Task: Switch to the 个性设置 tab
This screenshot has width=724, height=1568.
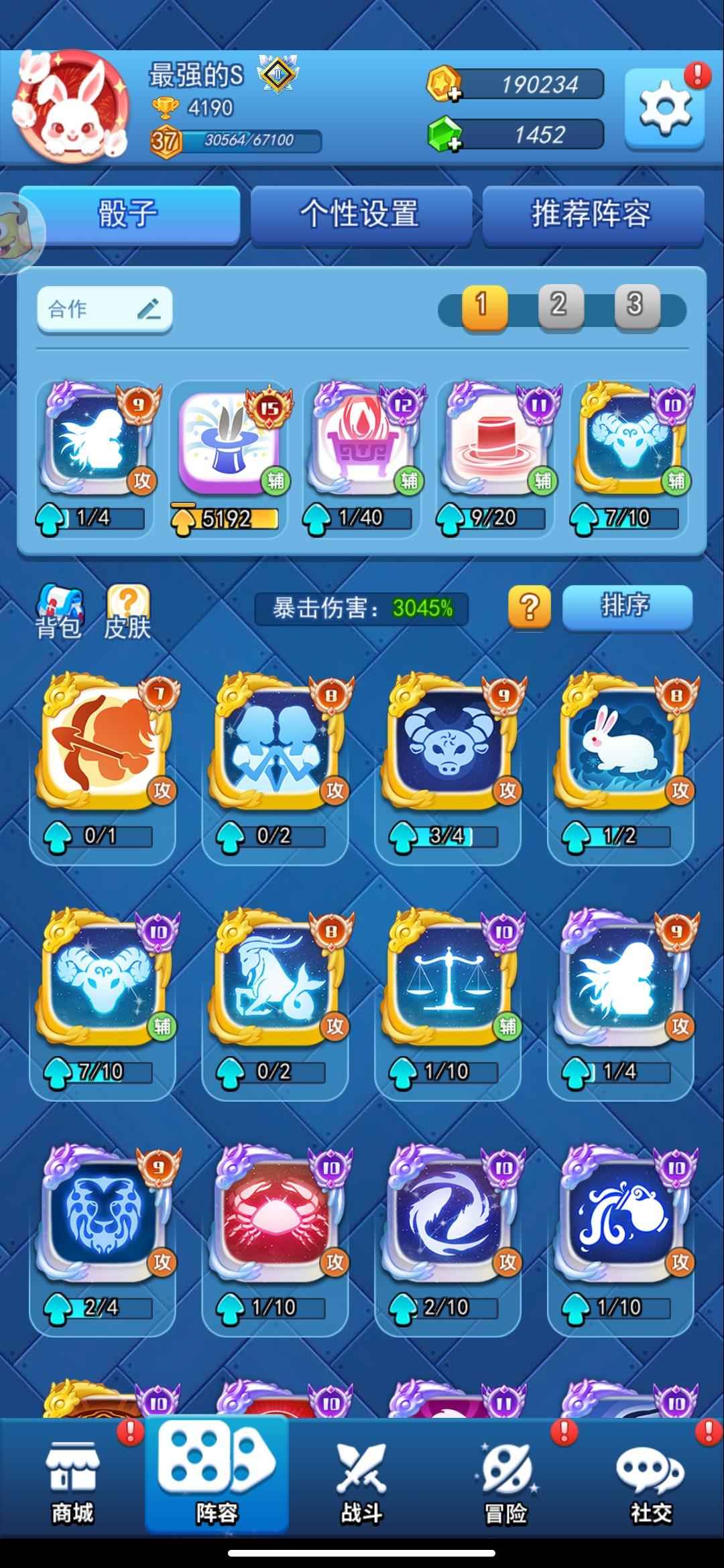Action: coord(361,214)
